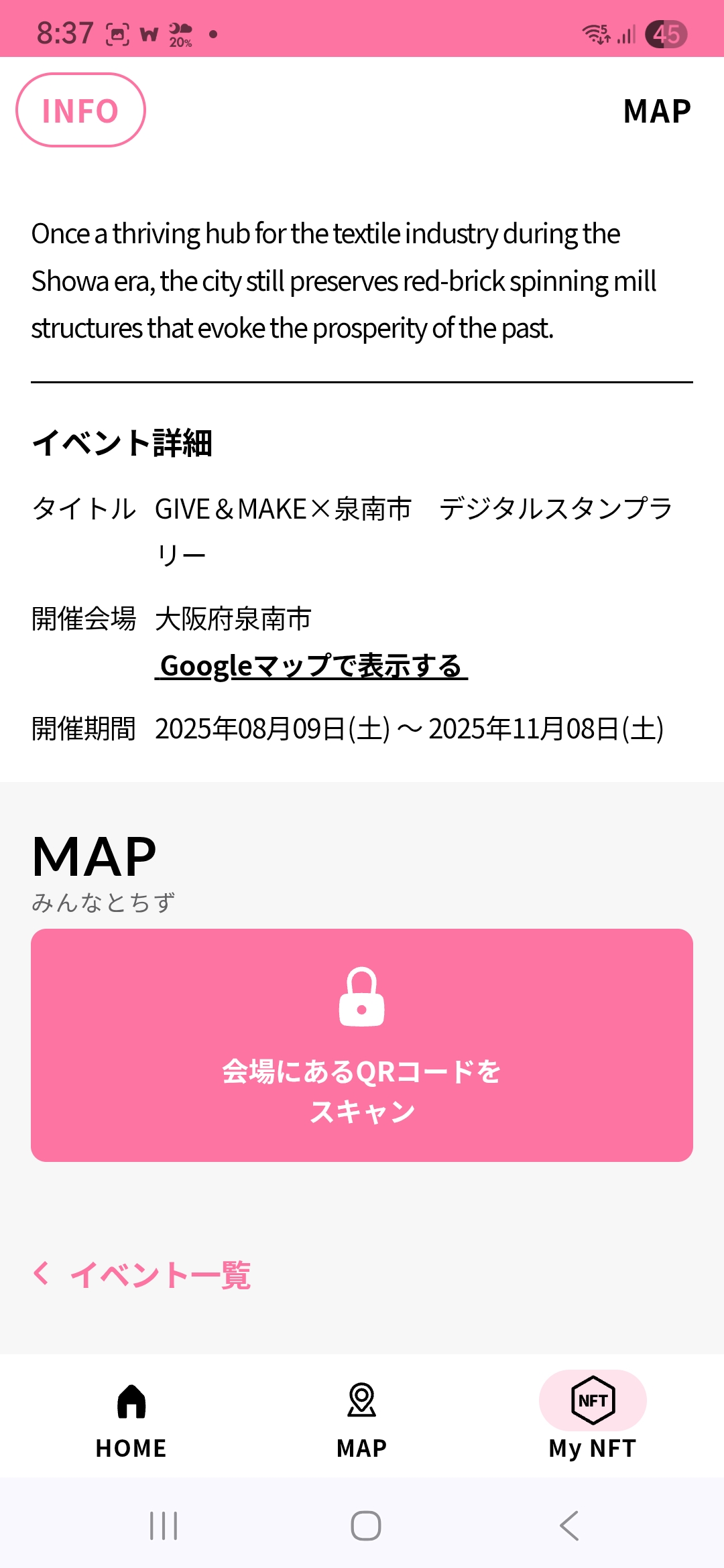This screenshot has width=724, height=1568.
Task: Switch to the MAP tab at top
Action: 656,111
